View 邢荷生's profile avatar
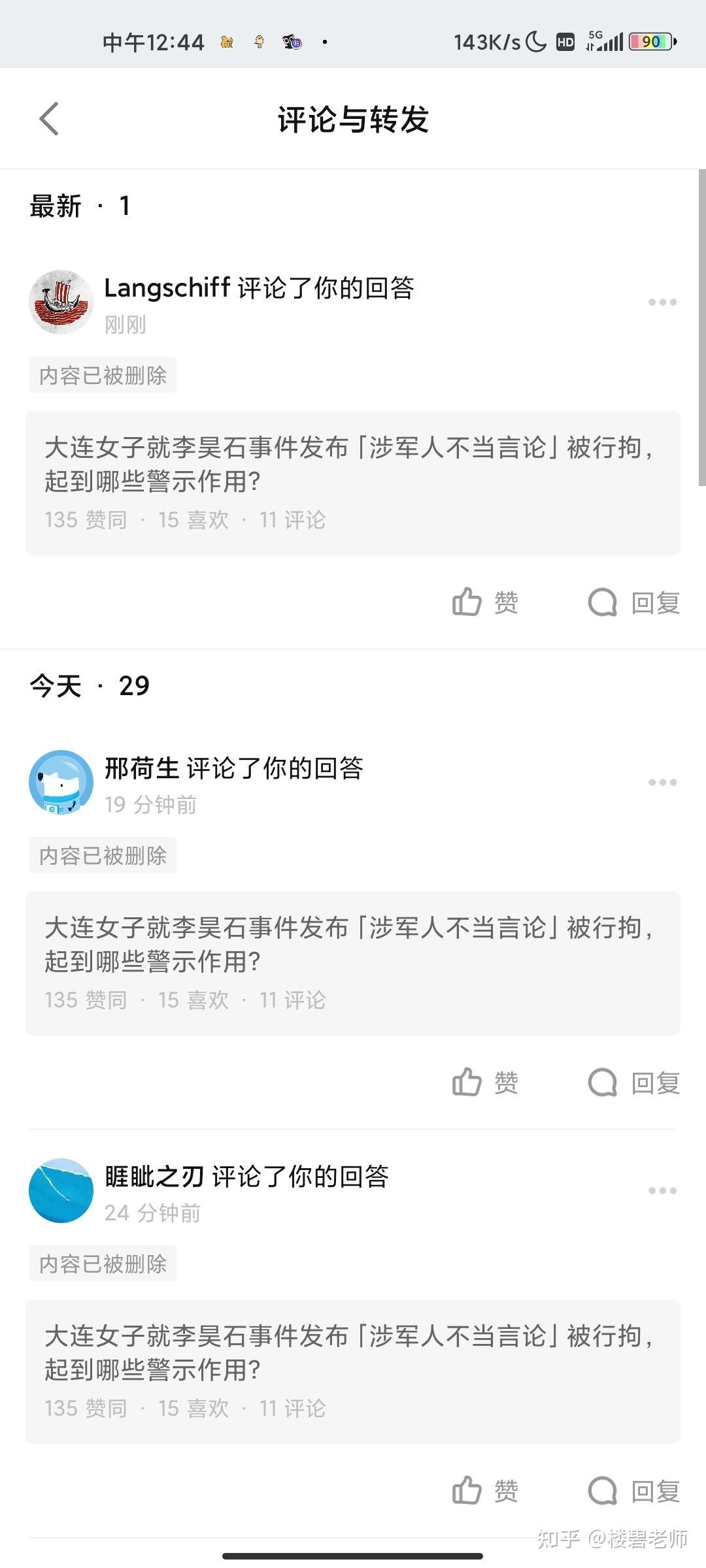The image size is (706, 1568). click(61, 782)
